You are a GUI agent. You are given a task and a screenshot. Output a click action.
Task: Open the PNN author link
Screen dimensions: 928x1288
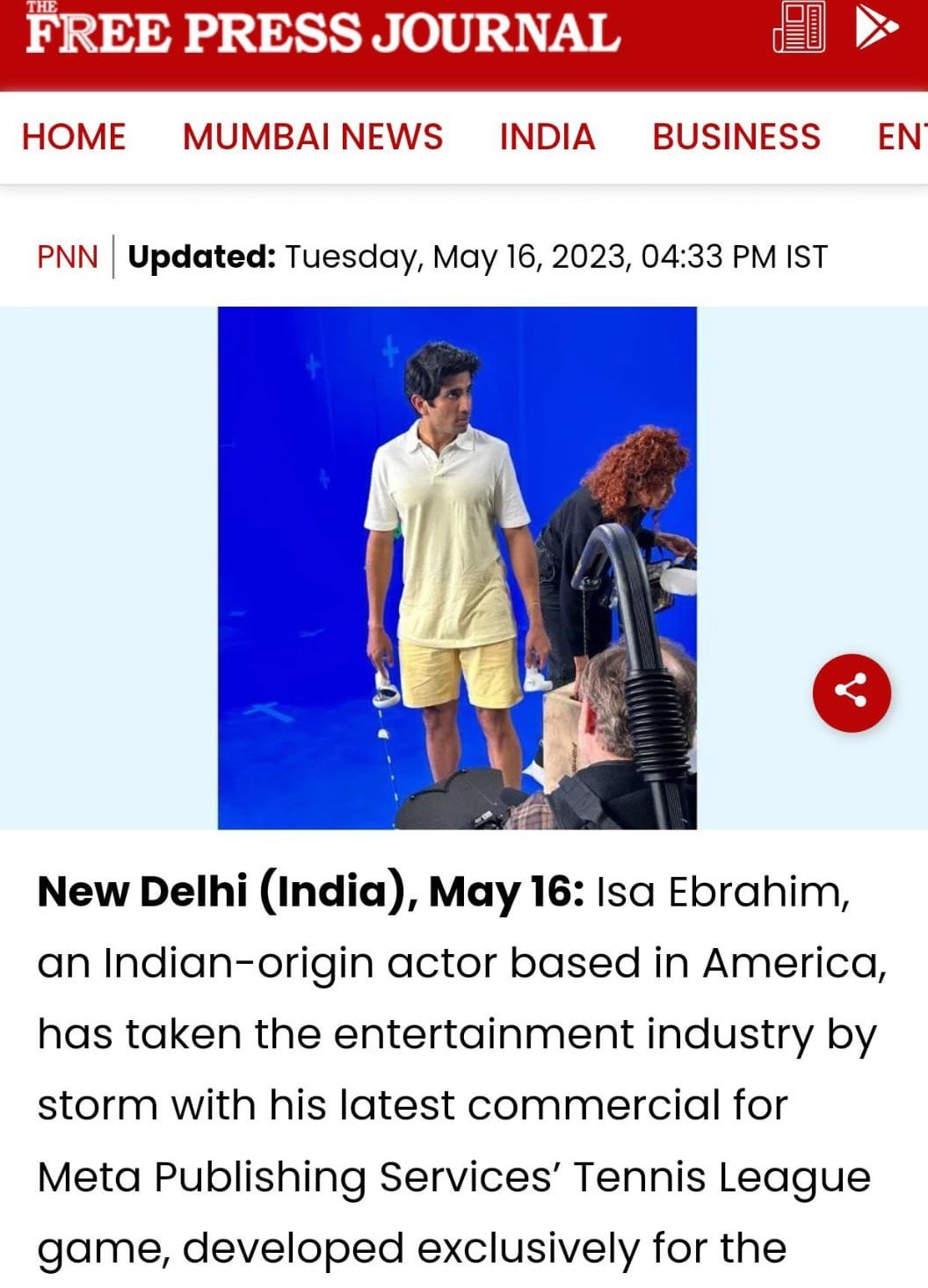tap(67, 257)
